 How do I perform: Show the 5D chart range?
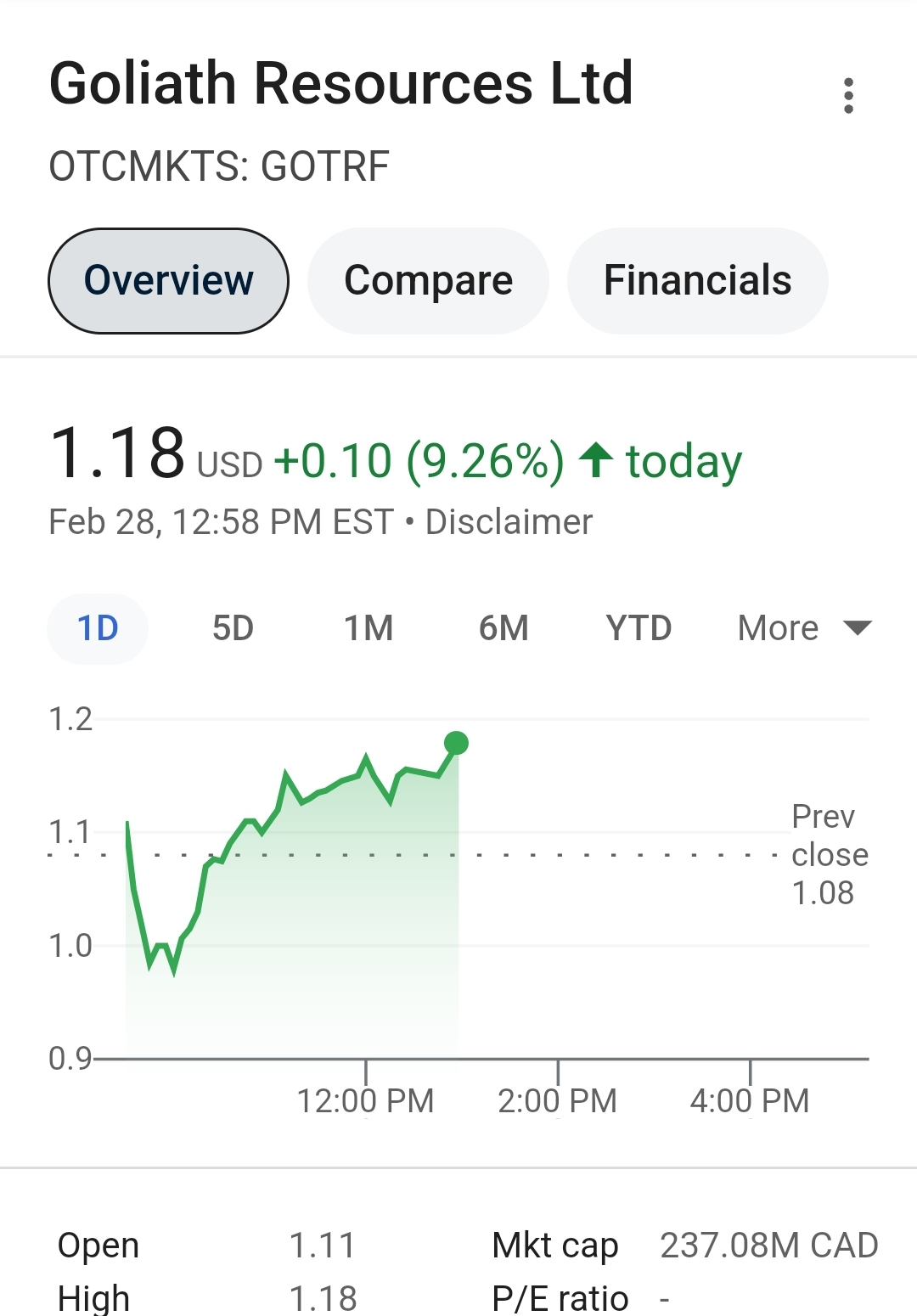coord(233,629)
